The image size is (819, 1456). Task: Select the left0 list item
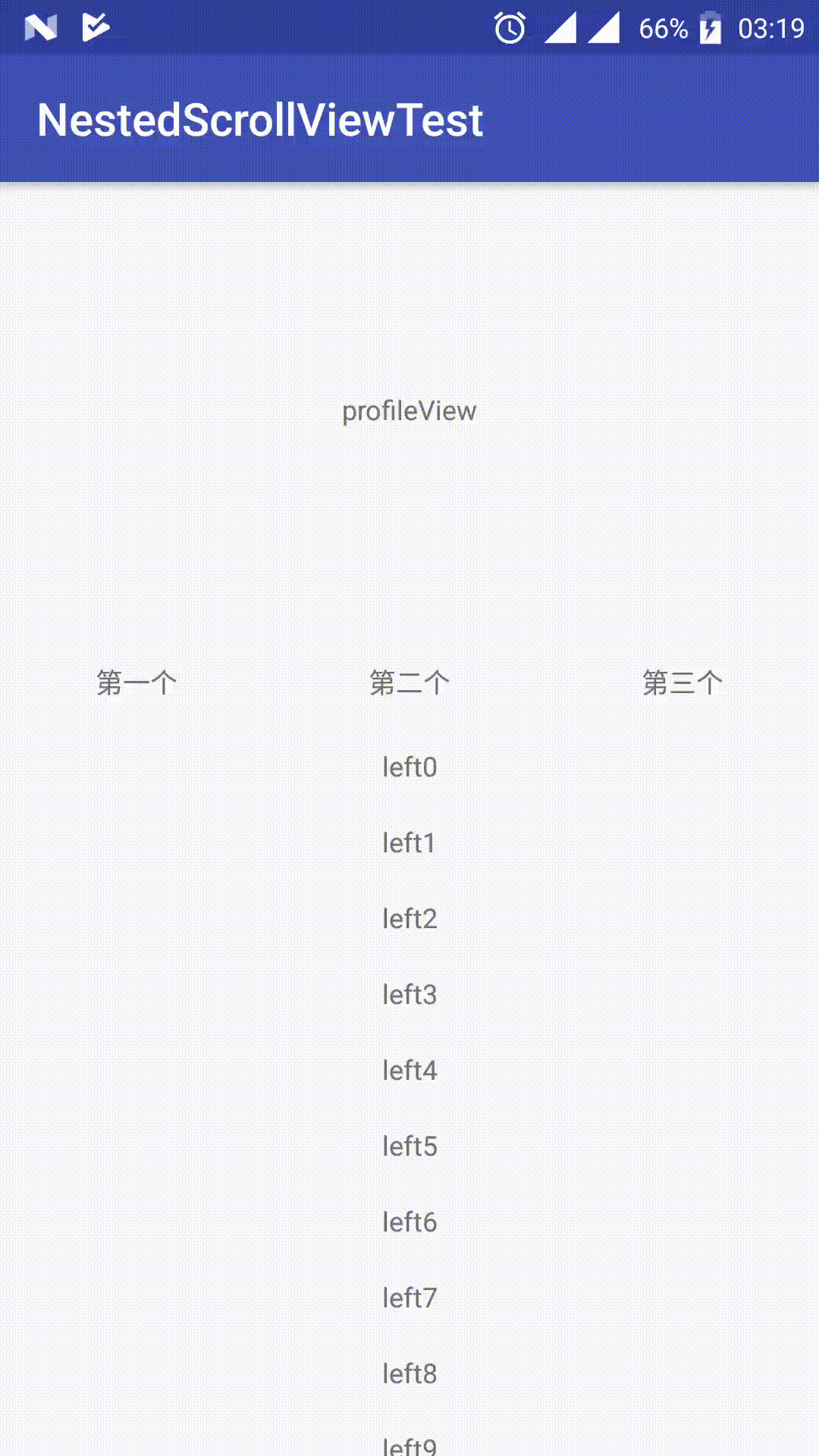pos(409,767)
